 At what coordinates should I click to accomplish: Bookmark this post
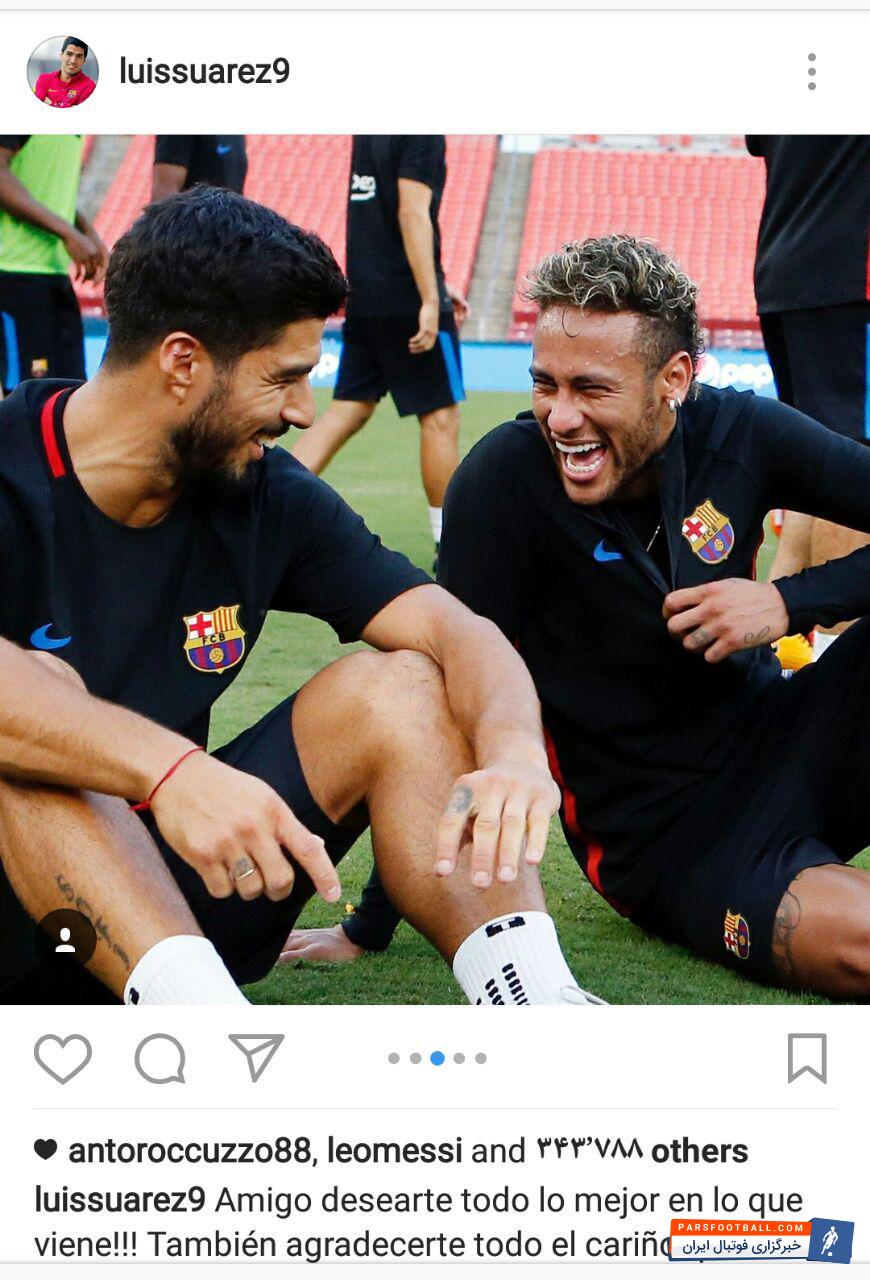tap(807, 1058)
